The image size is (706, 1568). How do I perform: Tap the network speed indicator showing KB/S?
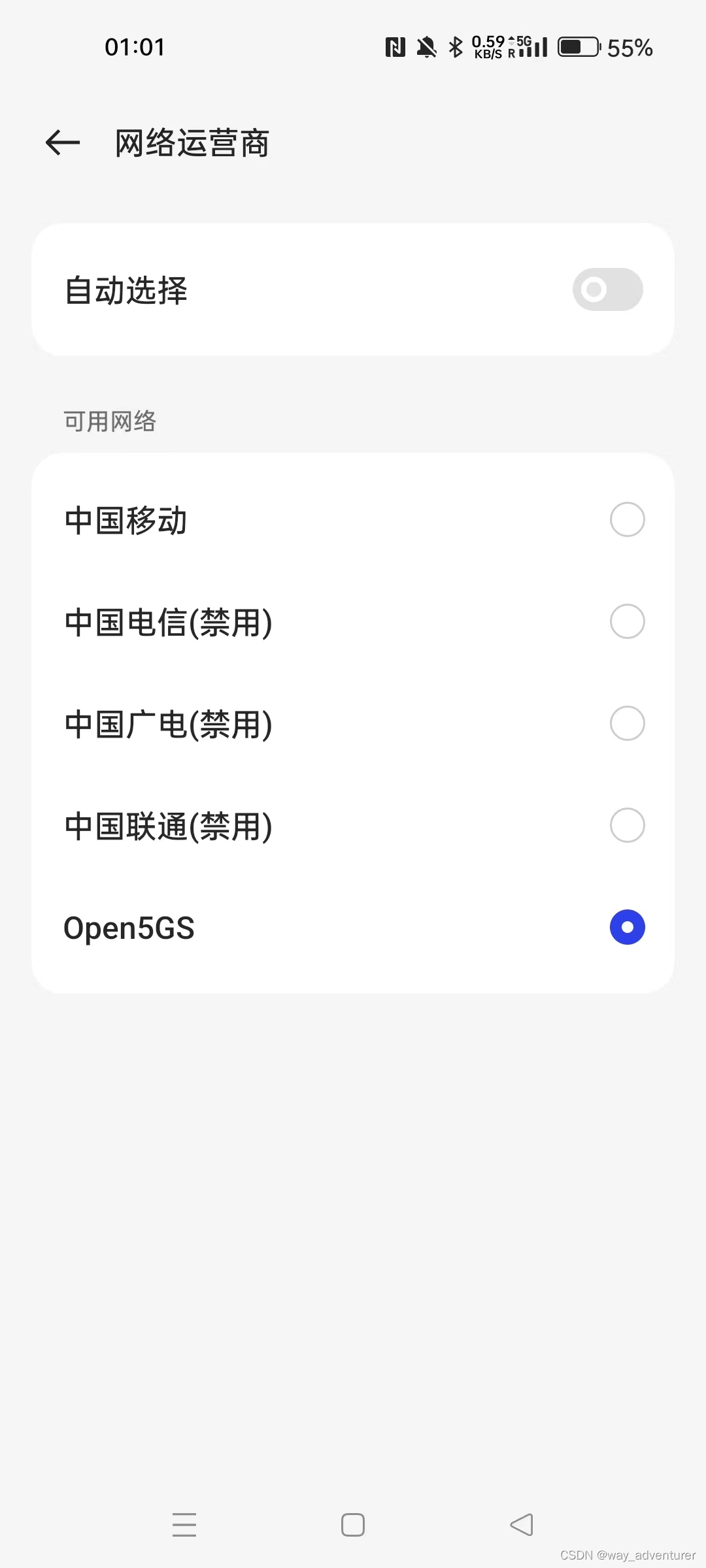point(487,47)
